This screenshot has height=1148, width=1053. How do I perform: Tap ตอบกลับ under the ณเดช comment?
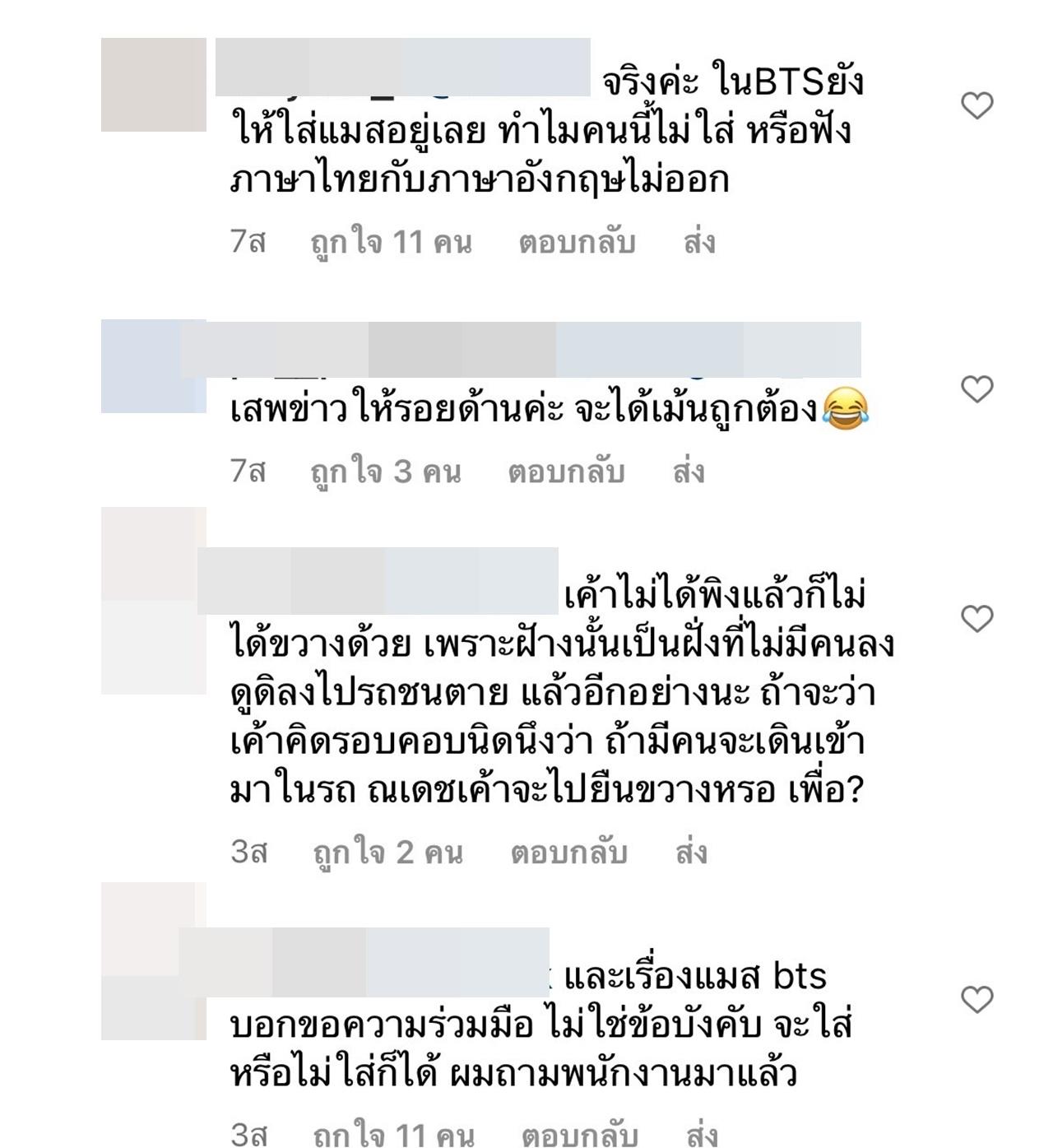569,853
